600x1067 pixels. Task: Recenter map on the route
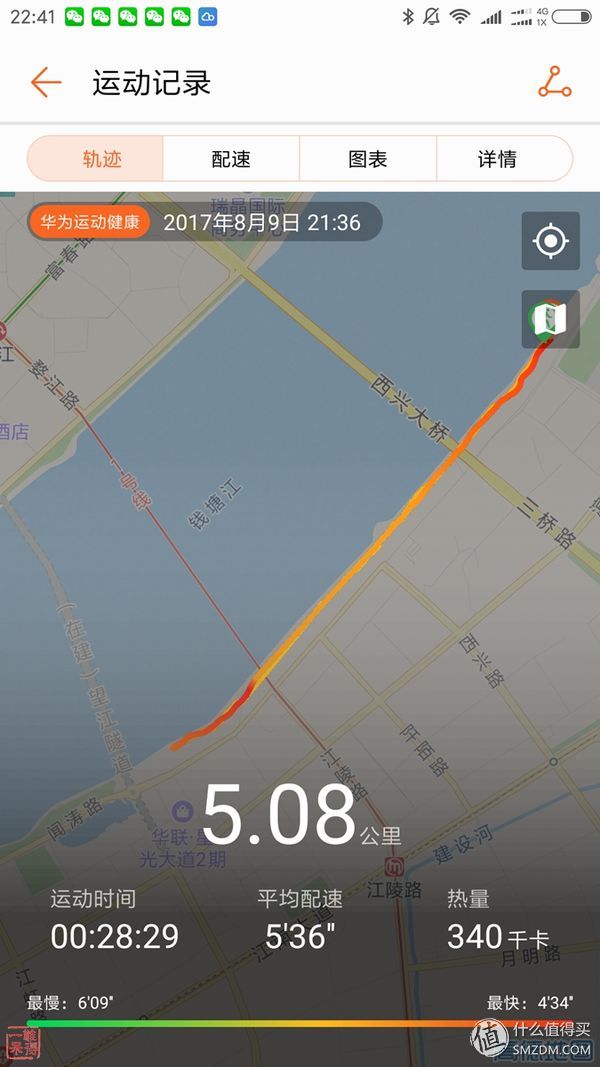[x=550, y=241]
